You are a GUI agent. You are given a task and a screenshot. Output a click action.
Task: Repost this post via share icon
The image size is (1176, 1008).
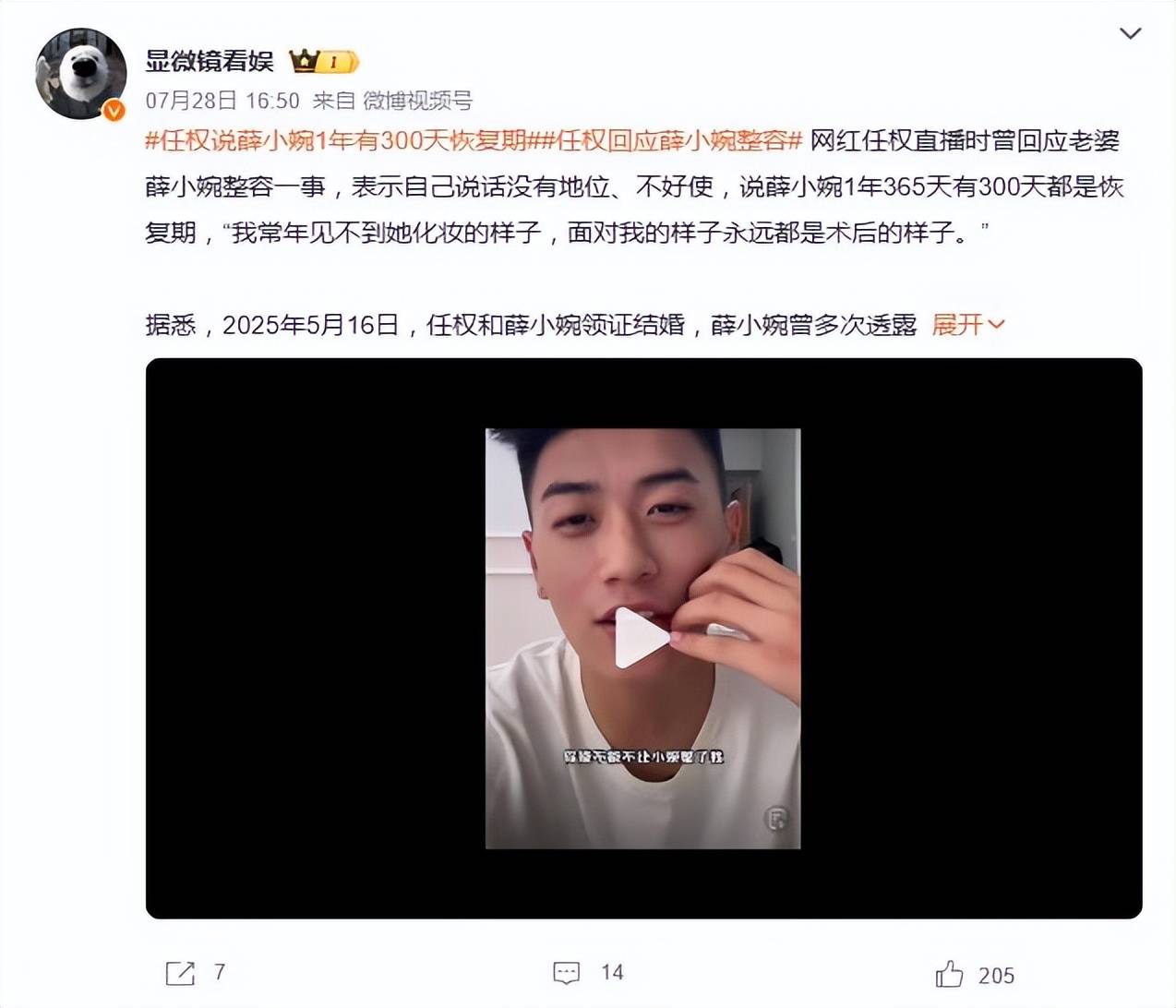coord(180,973)
